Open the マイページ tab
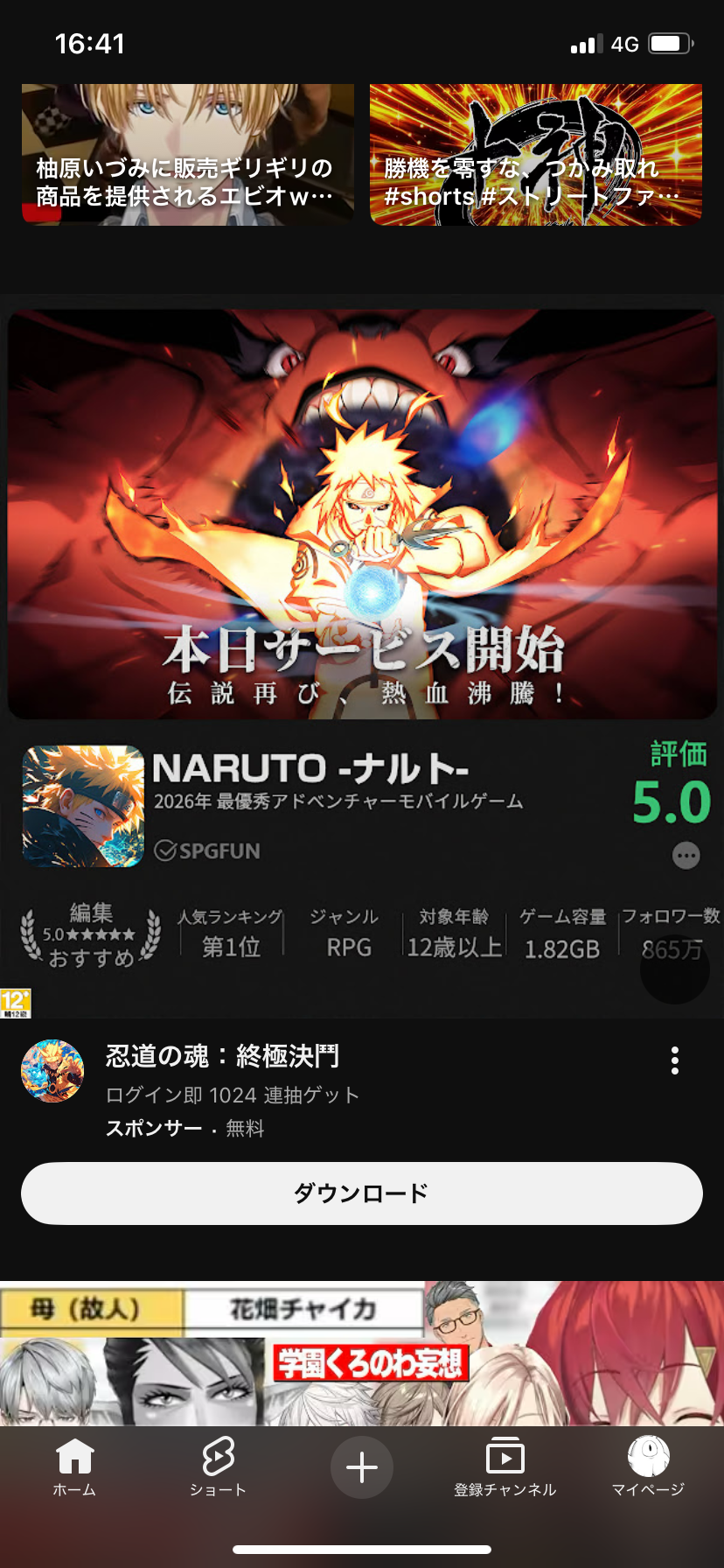This screenshot has width=724, height=1568. click(x=648, y=1466)
